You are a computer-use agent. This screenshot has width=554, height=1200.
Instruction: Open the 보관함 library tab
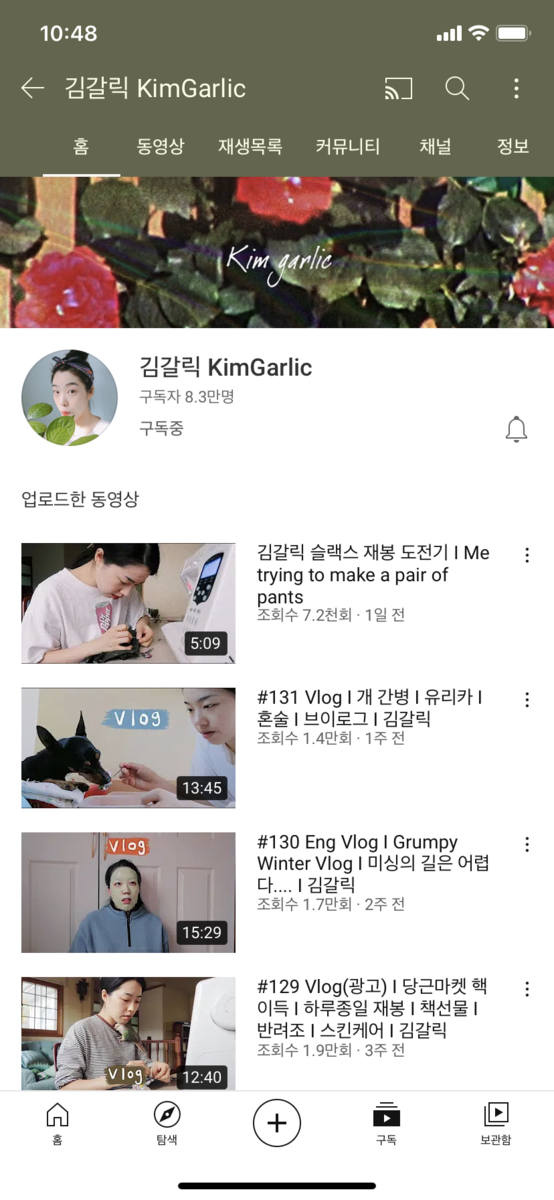(495, 1123)
